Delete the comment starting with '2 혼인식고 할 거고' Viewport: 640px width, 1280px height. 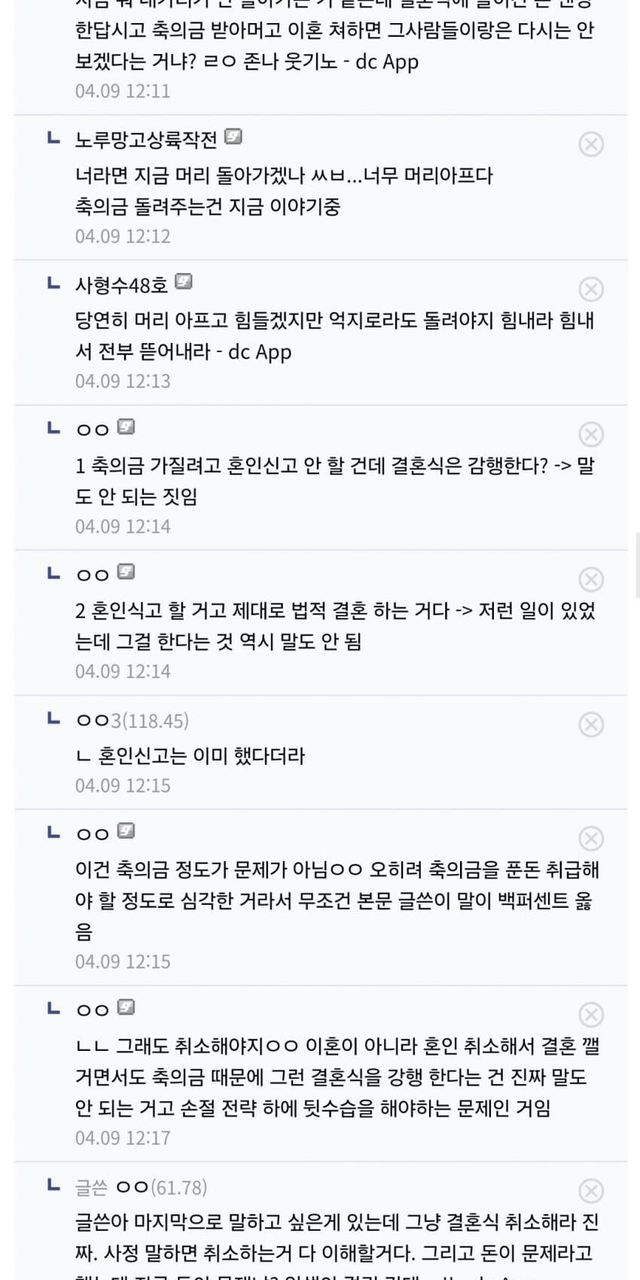[591, 579]
